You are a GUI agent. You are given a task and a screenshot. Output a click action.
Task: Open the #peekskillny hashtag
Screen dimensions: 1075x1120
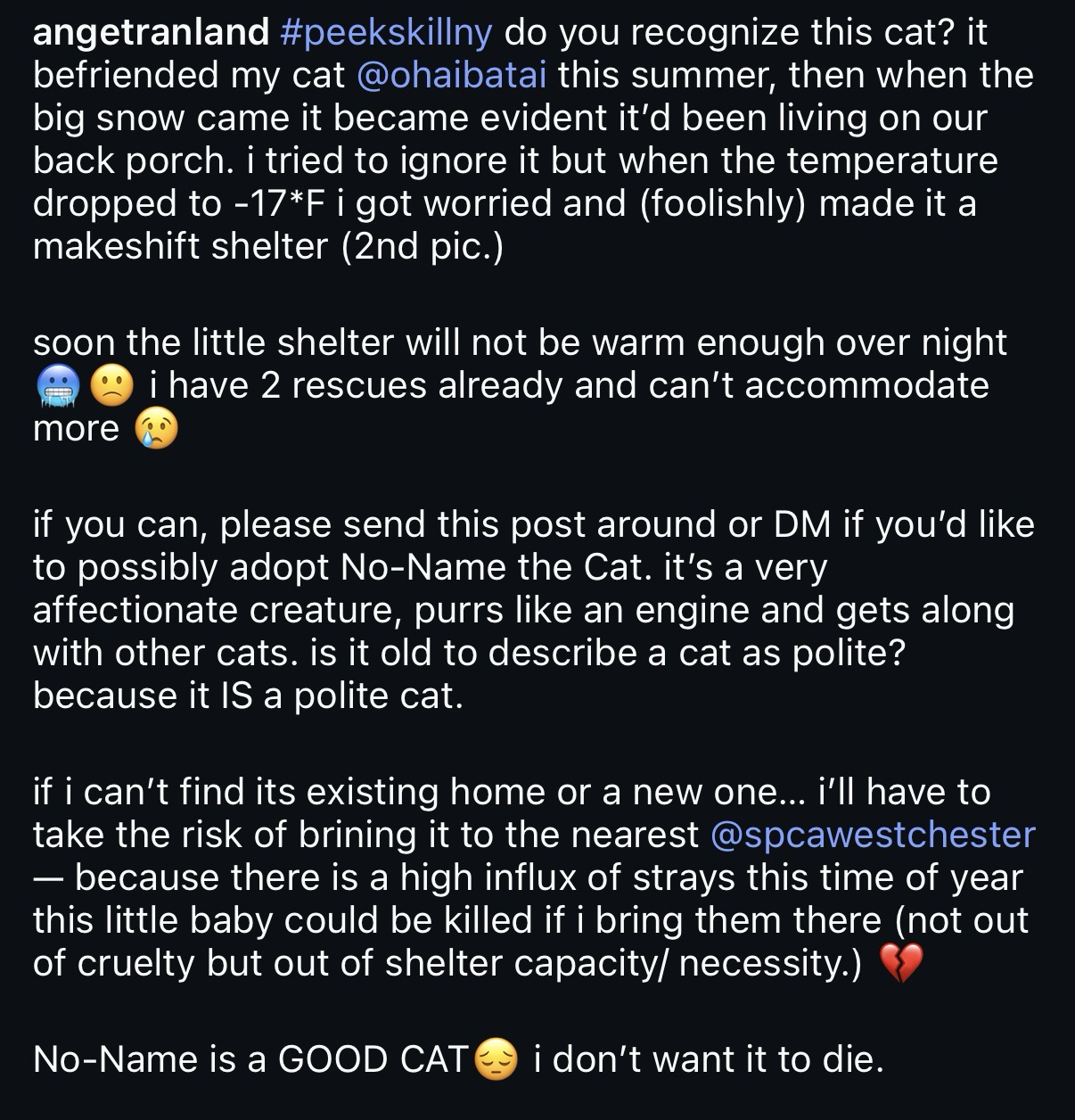(385, 33)
